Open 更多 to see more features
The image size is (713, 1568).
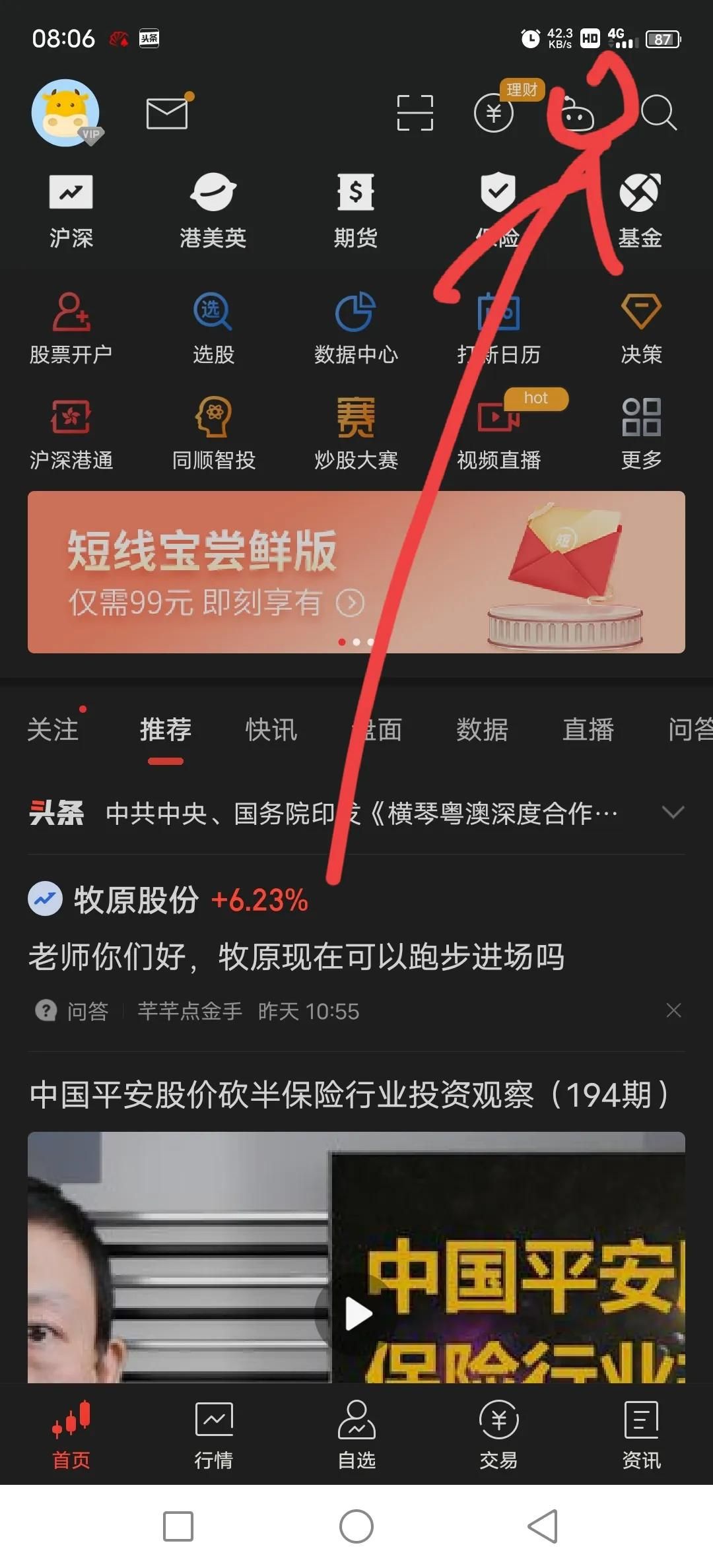pyautogui.click(x=641, y=434)
